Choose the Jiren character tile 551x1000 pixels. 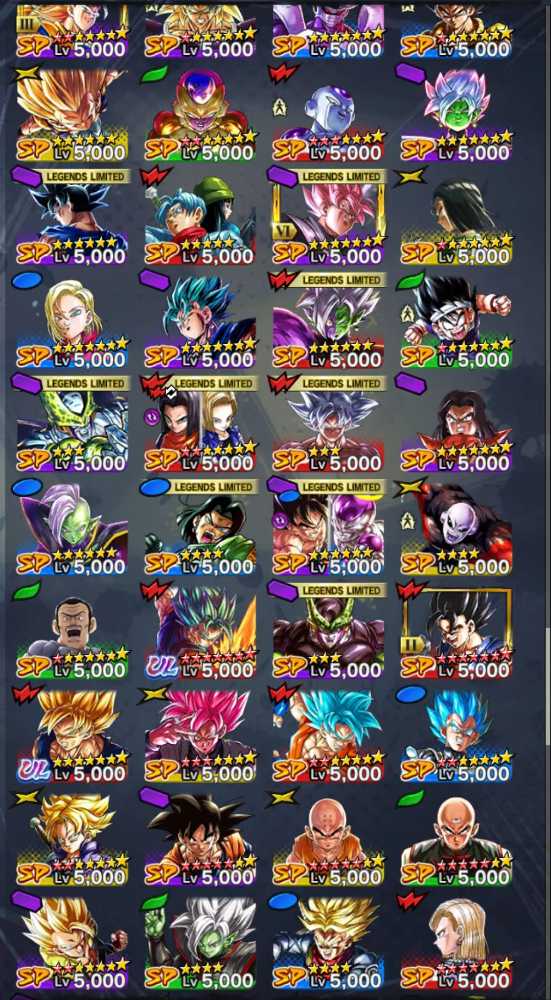click(456, 527)
